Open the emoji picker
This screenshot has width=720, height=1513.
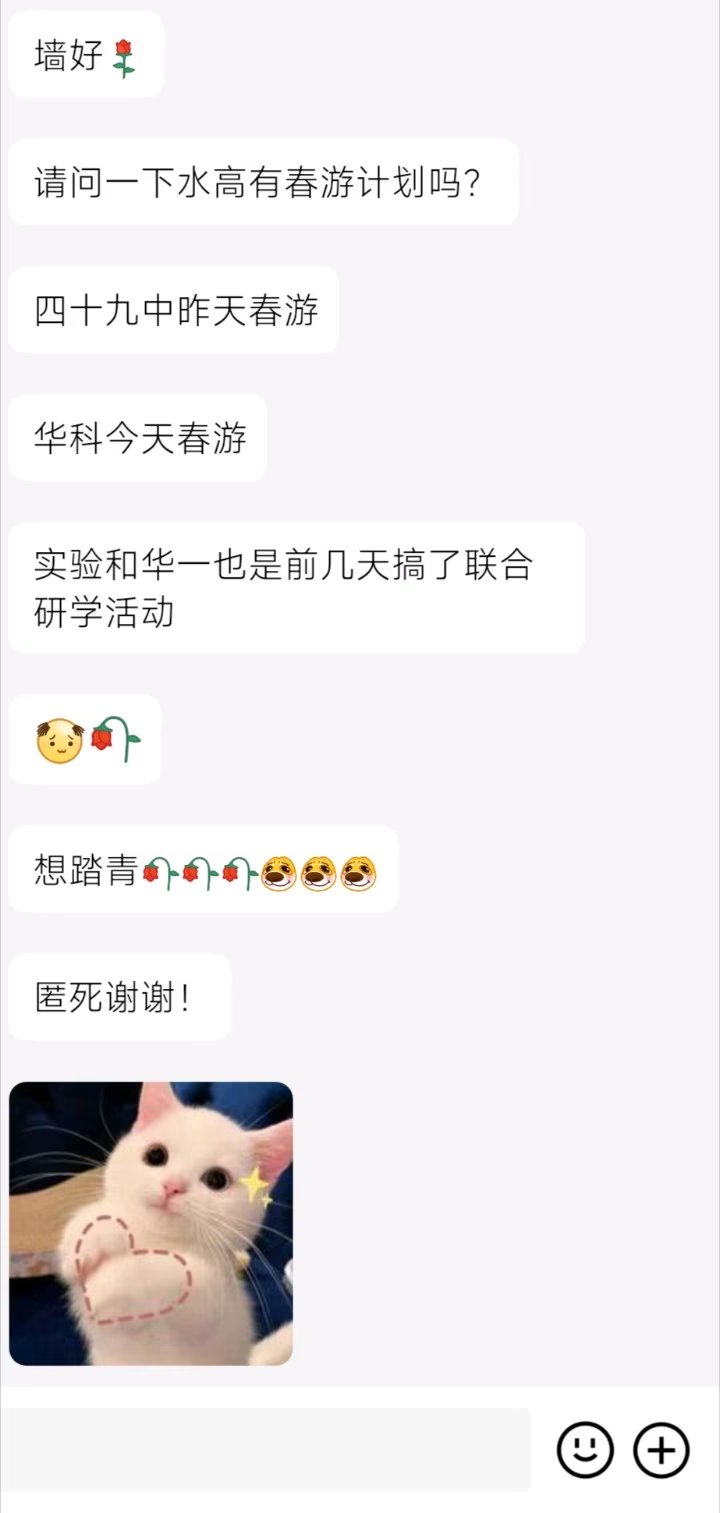[x=585, y=1449]
